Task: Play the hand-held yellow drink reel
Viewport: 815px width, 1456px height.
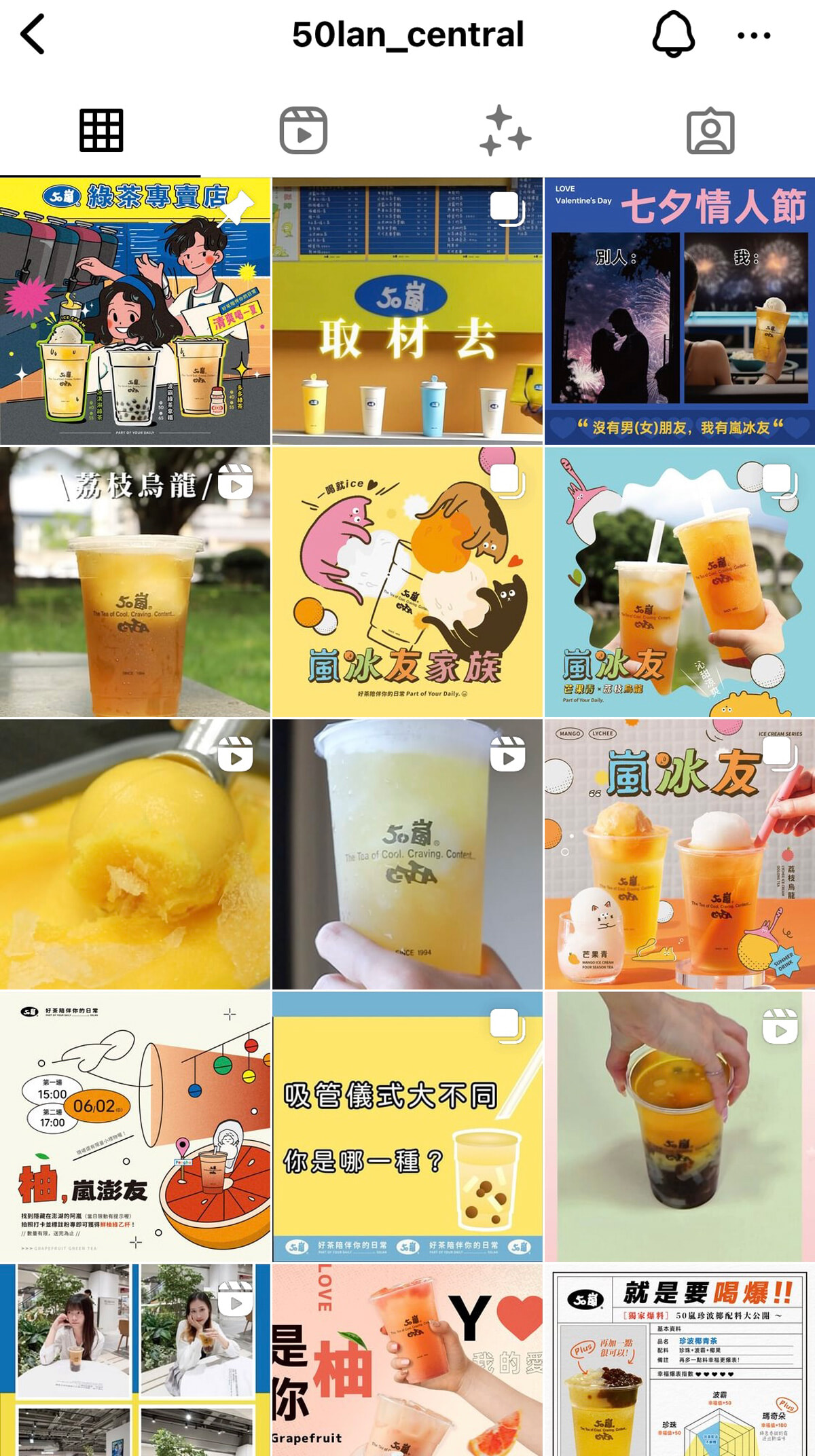Action: tap(407, 854)
